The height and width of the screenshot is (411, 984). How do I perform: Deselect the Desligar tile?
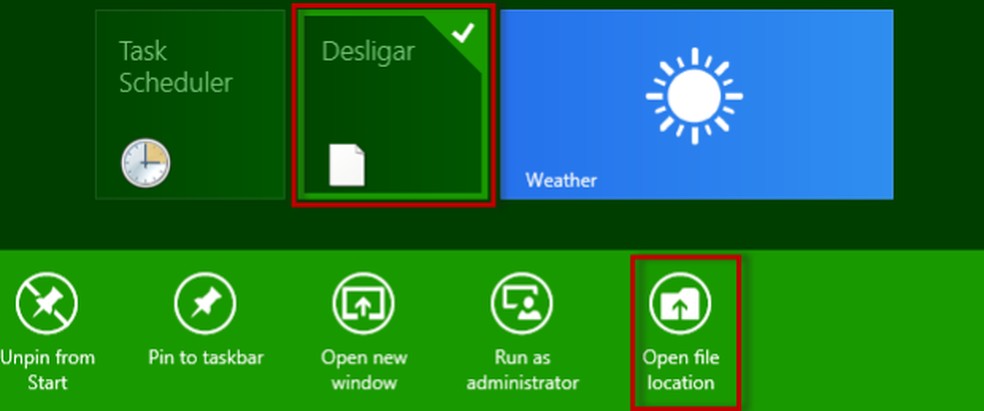pyautogui.click(x=392, y=104)
